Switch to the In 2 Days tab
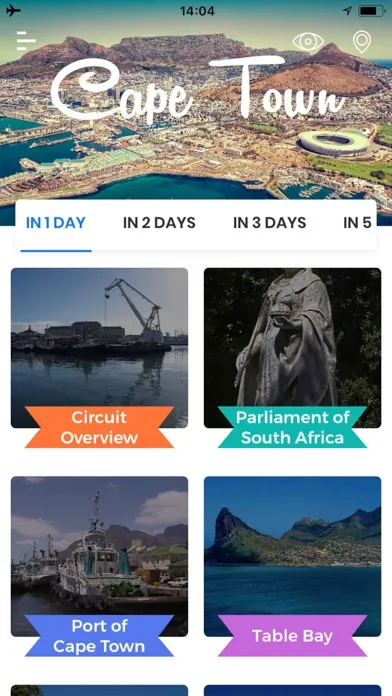This screenshot has width=392, height=696. 159,223
